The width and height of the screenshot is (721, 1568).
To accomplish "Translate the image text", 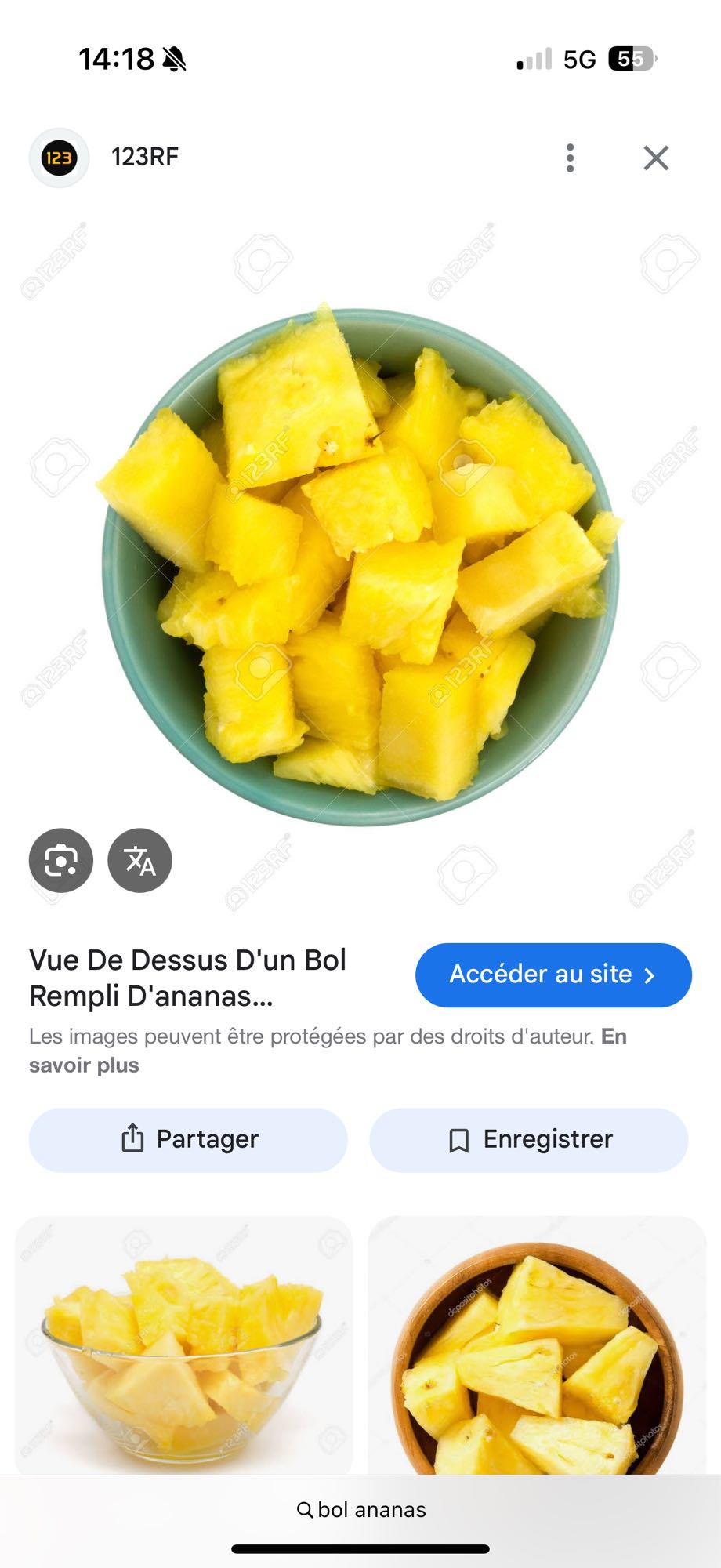I will coord(139,860).
